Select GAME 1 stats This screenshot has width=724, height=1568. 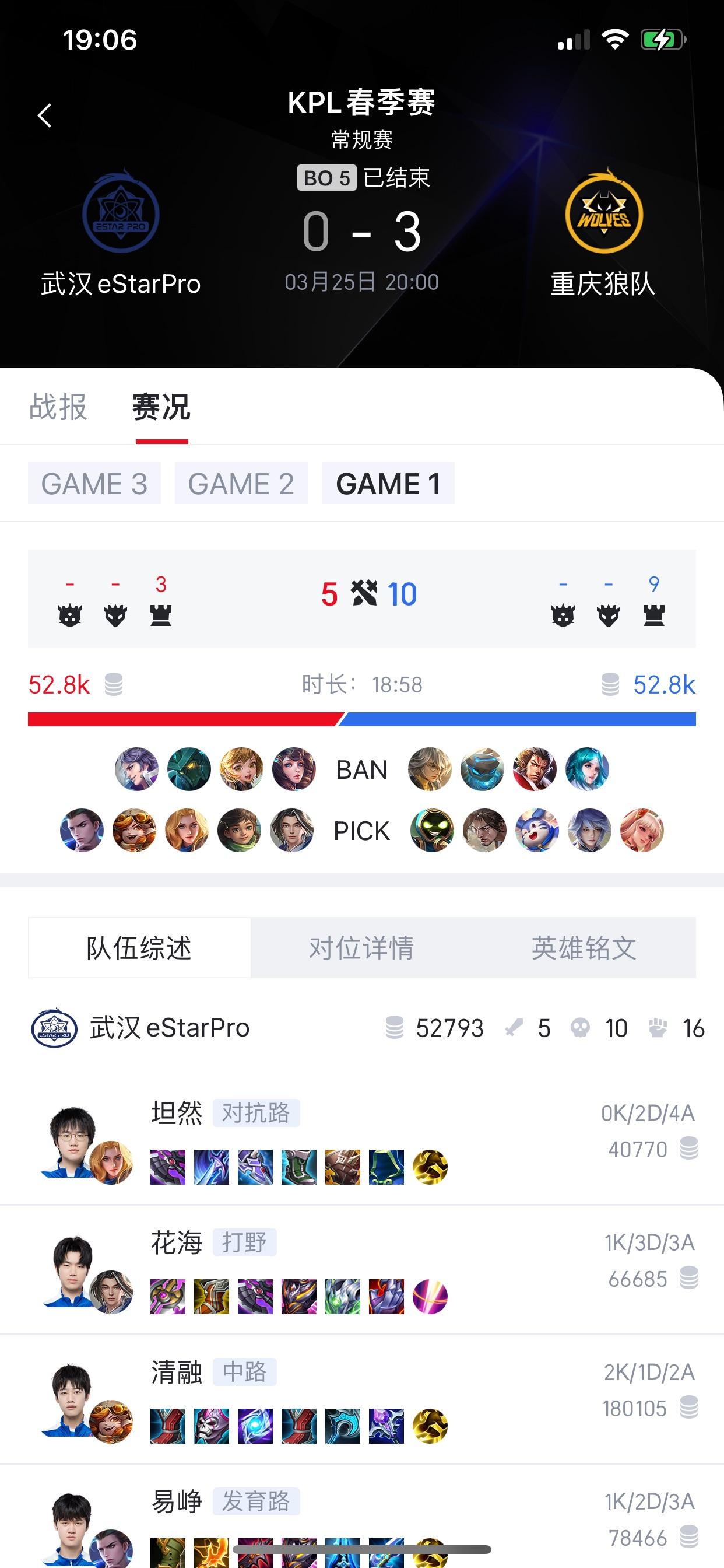pos(388,484)
